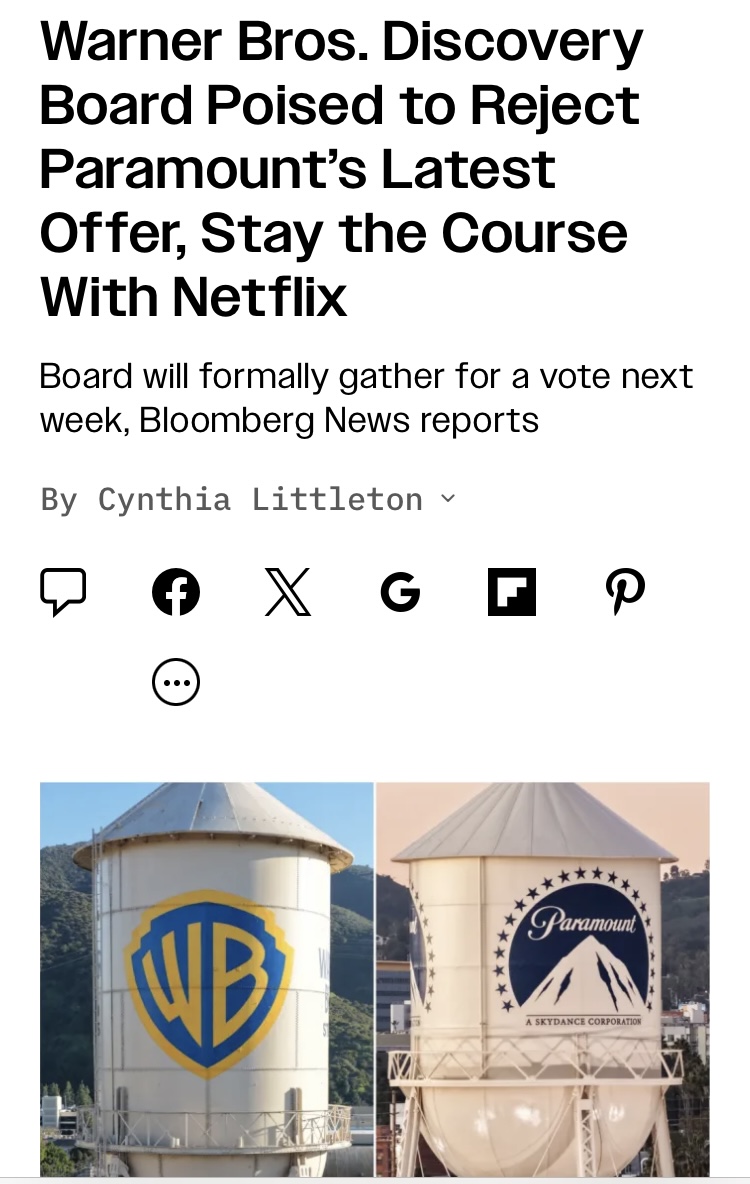Viewport: 750px width, 1184px height.
Task: Share the article on X
Action: [288, 592]
